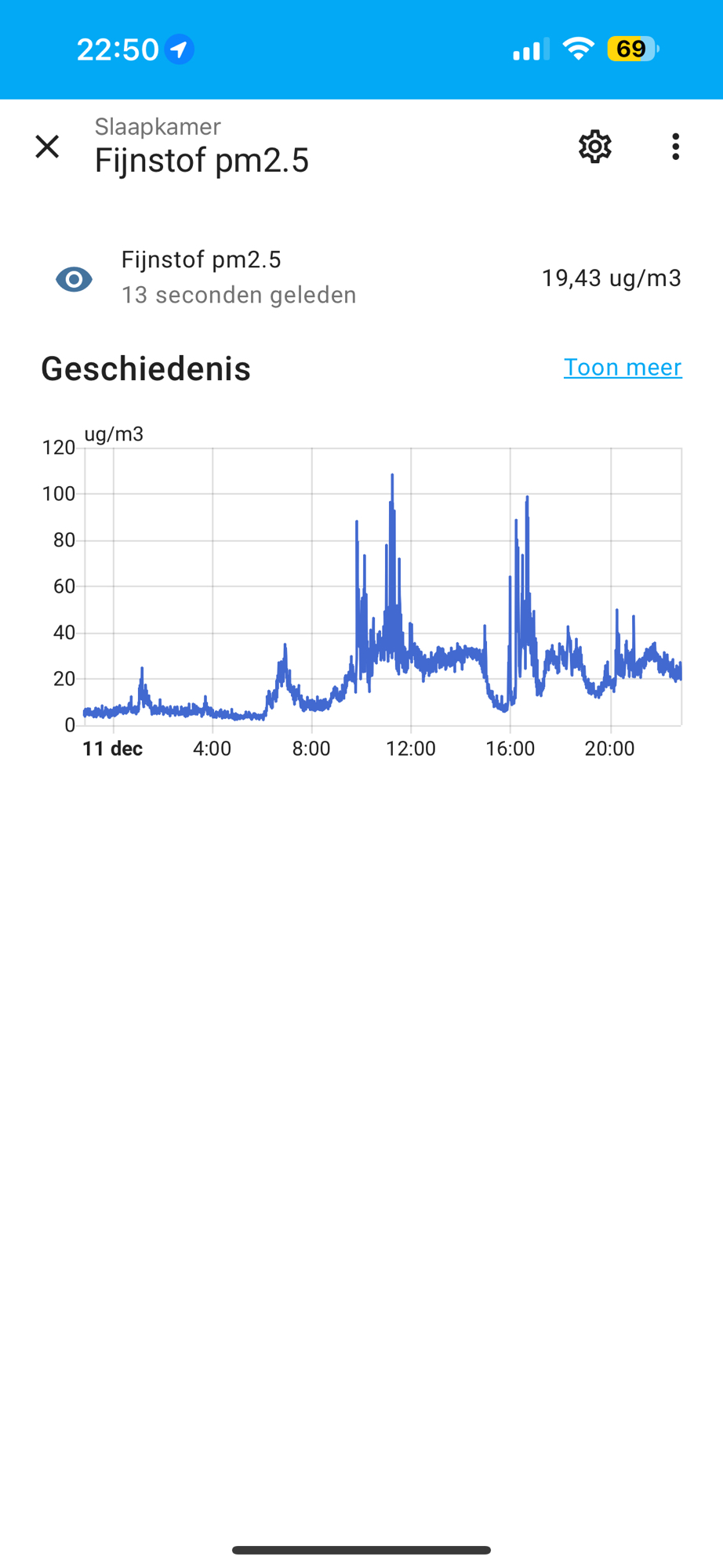Open the three-dot overflow menu
The image size is (723, 1568).
click(675, 147)
